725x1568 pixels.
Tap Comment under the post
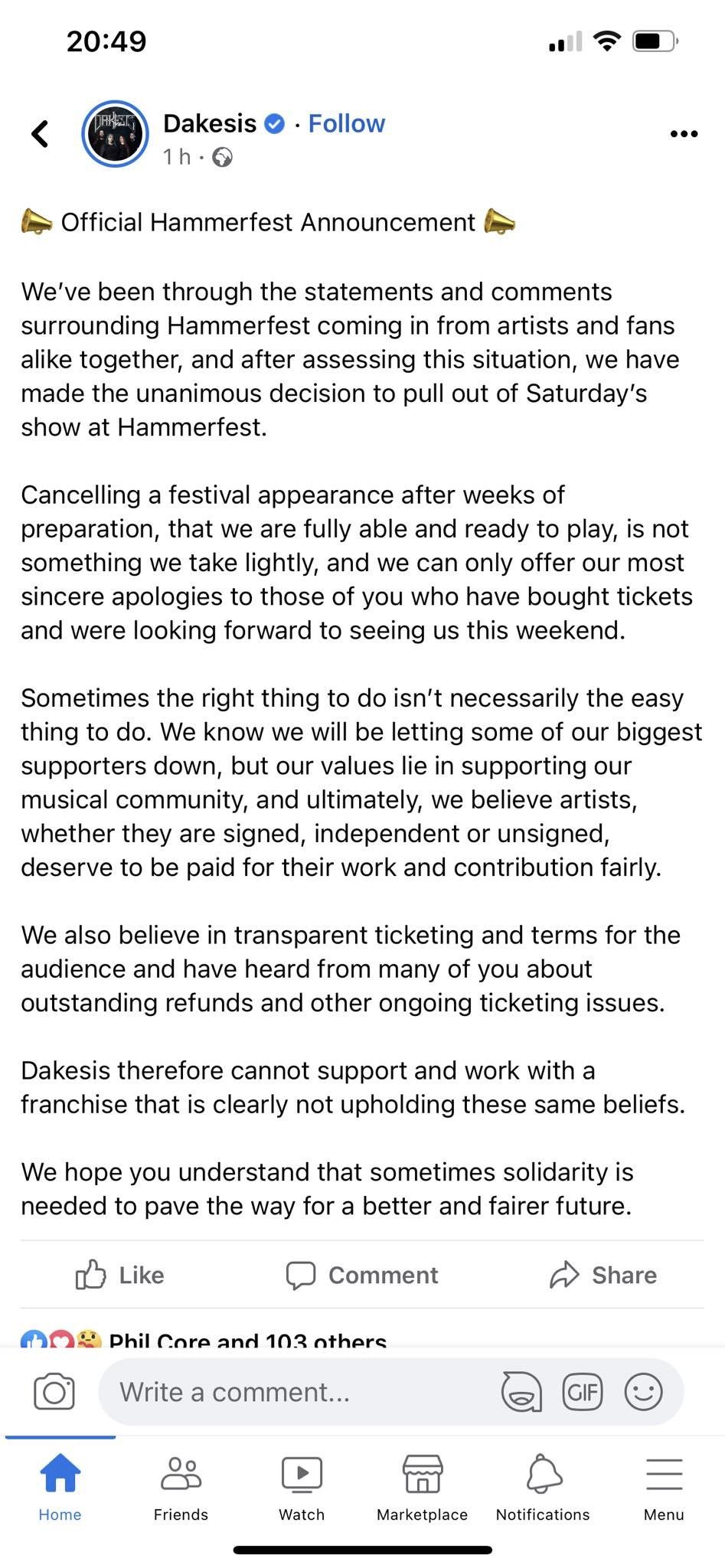click(361, 1275)
